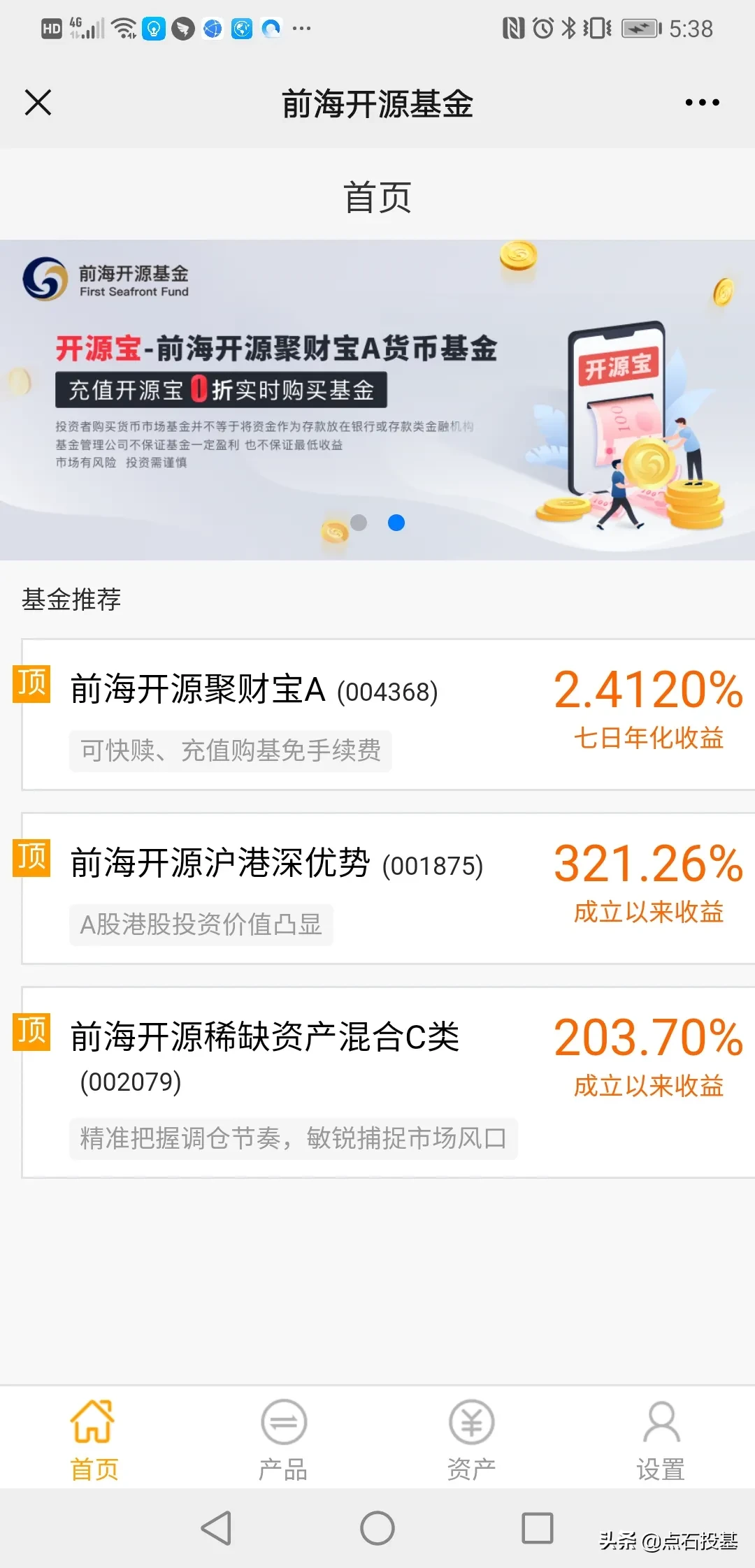The width and height of the screenshot is (755, 1568).
Task: Switch to the 产品 tab
Action: pos(283,1439)
